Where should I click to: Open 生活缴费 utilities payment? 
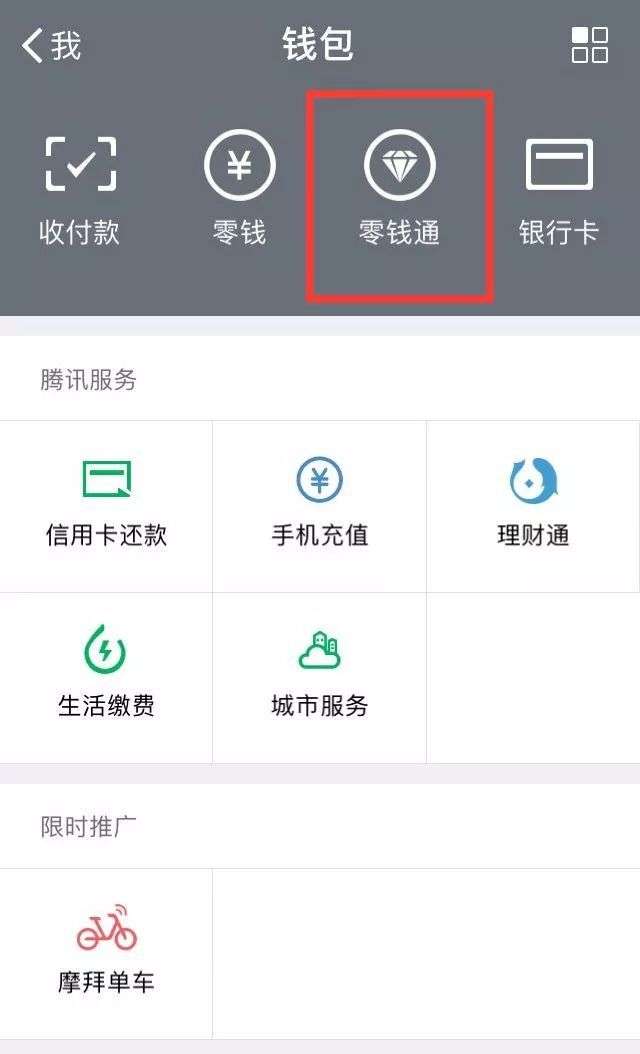[106, 676]
